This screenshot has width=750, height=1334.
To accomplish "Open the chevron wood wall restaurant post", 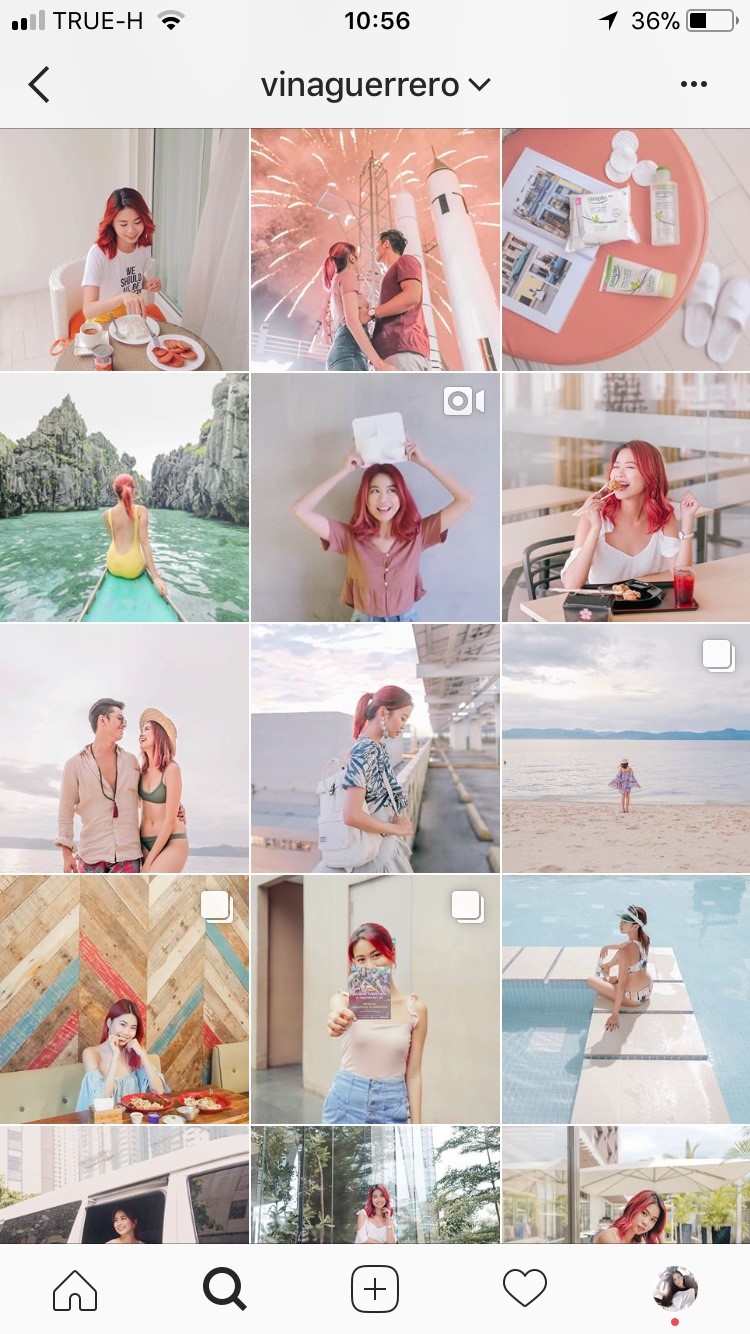I will click(x=124, y=1000).
